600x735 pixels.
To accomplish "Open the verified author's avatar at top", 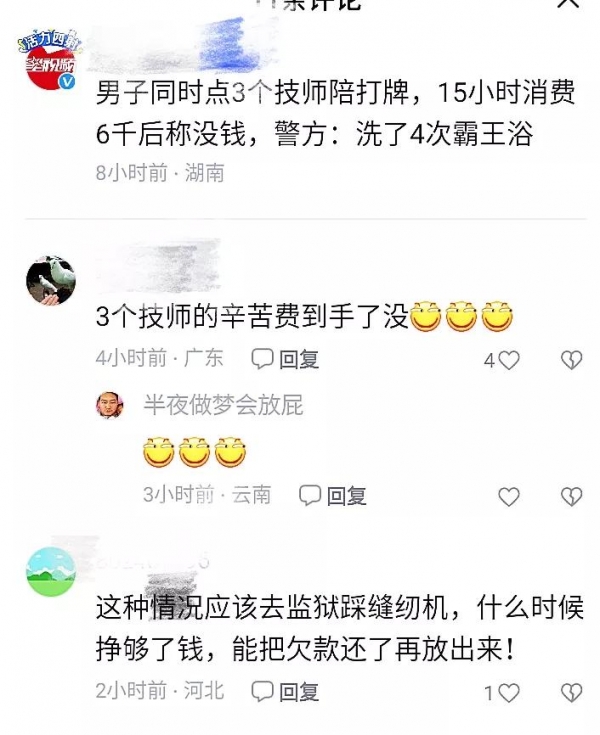I will tap(50, 62).
